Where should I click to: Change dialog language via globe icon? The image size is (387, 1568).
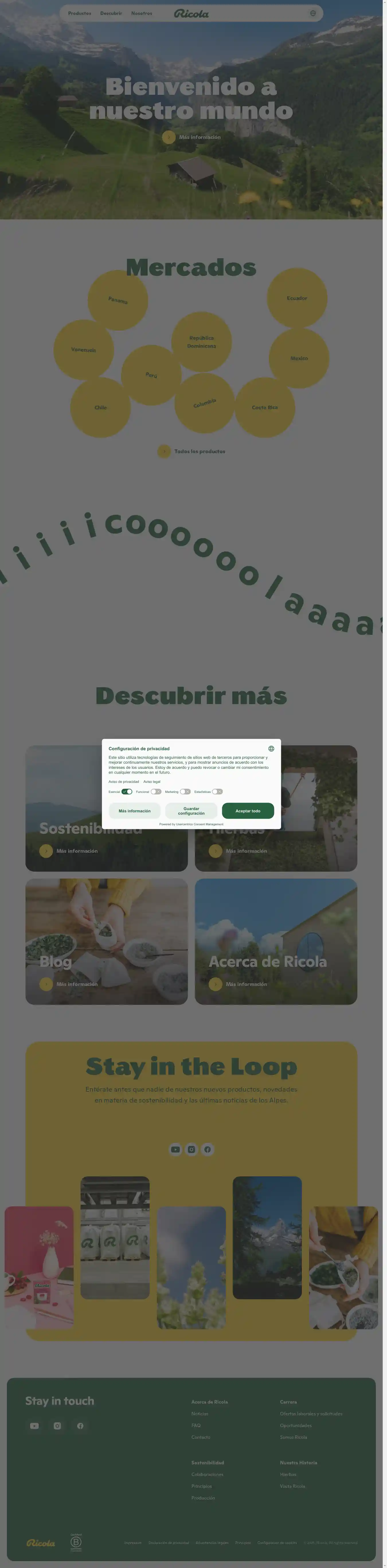coord(271,749)
